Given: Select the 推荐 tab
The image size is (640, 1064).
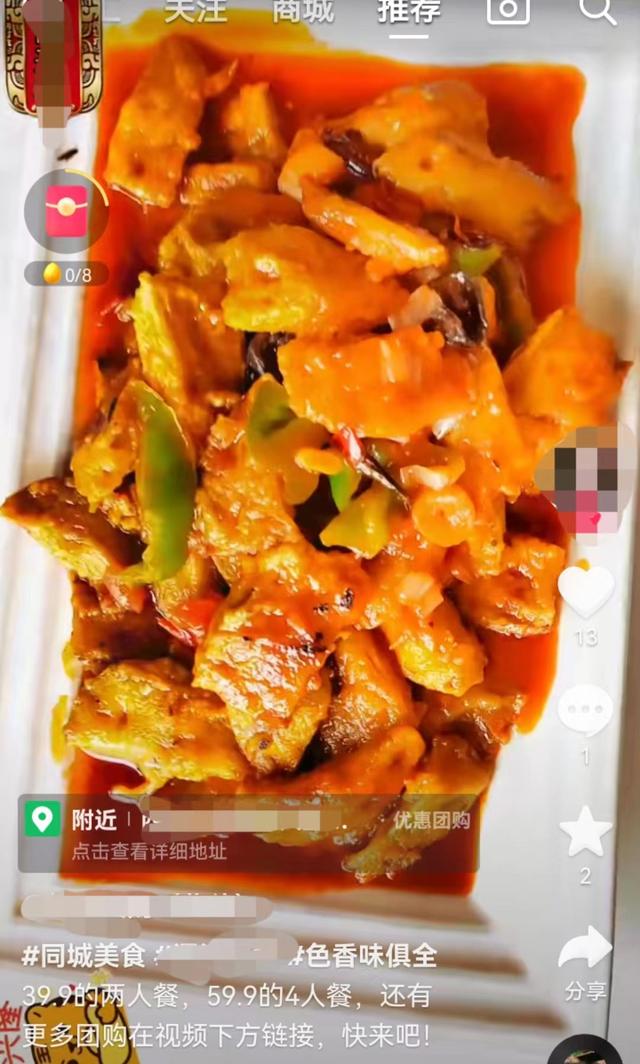Looking at the screenshot, I should 409,11.
